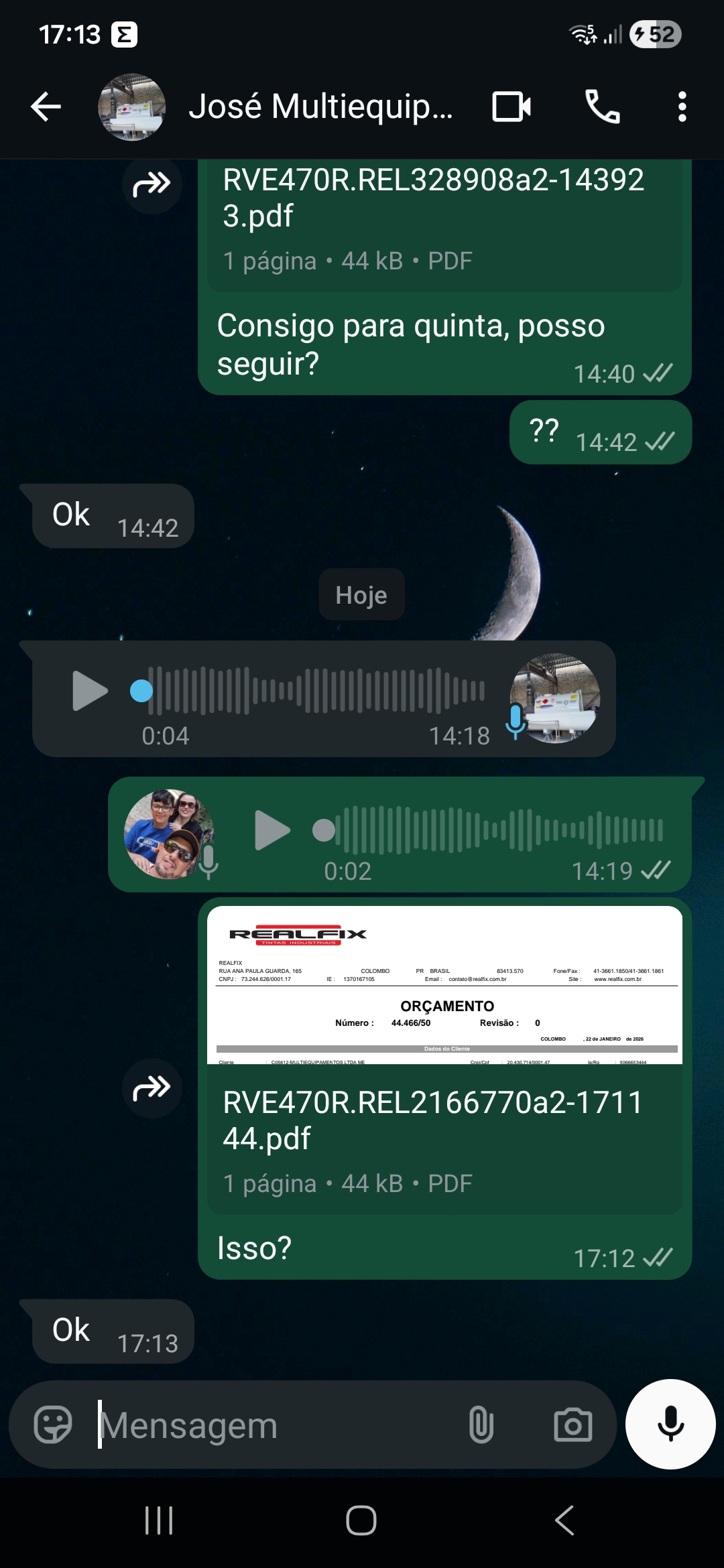Open the overflow menu
This screenshot has width=724, height=1568.
point(682,107)
